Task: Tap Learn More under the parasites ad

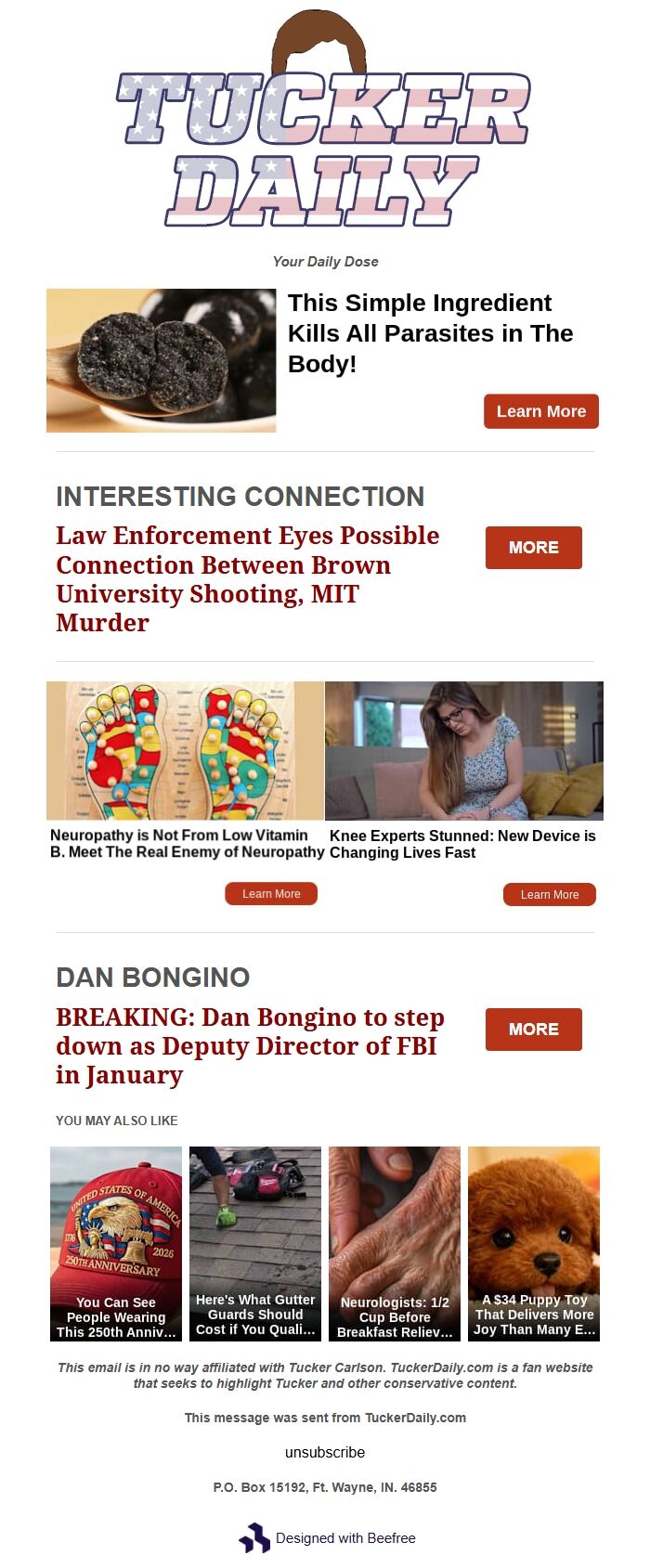Action: coord(540,411)
